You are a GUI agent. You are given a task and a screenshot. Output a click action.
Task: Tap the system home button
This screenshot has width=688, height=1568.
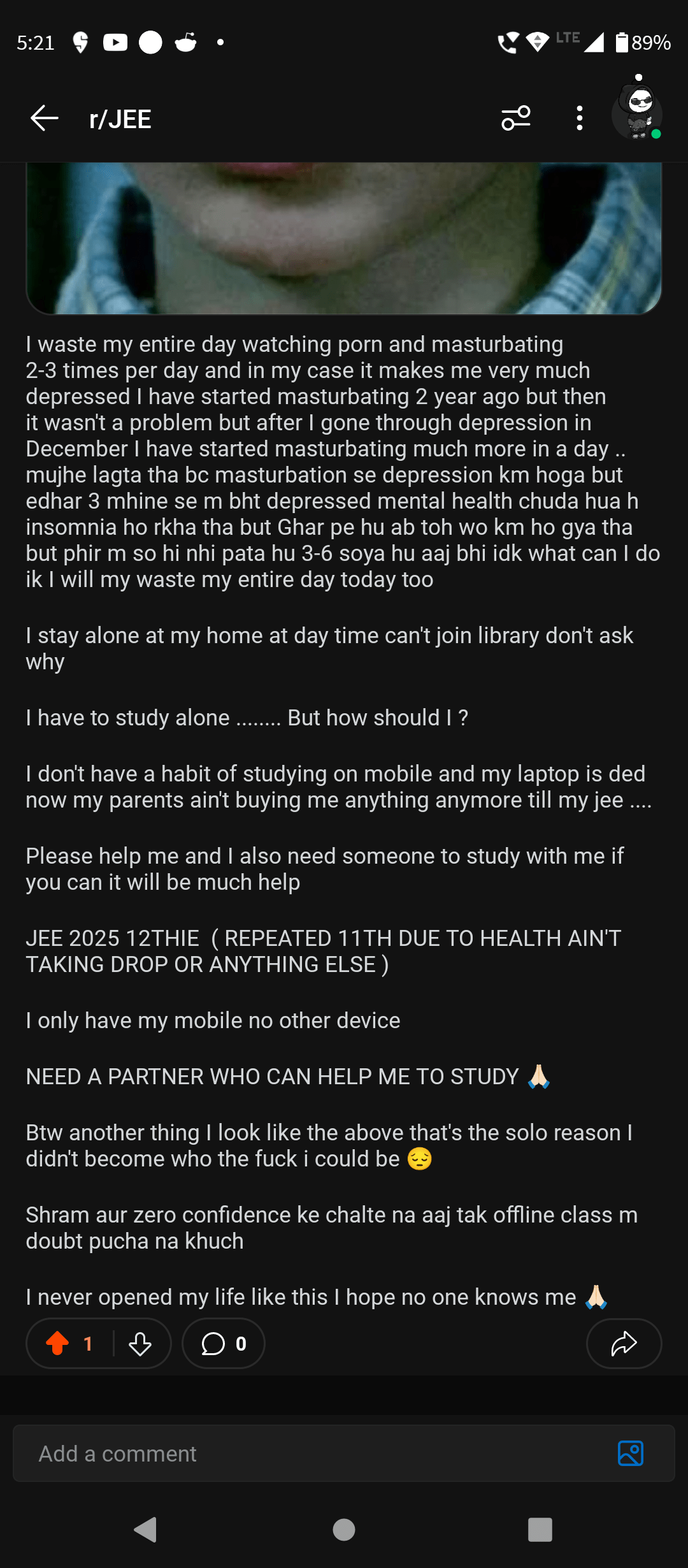point(344,1530)
